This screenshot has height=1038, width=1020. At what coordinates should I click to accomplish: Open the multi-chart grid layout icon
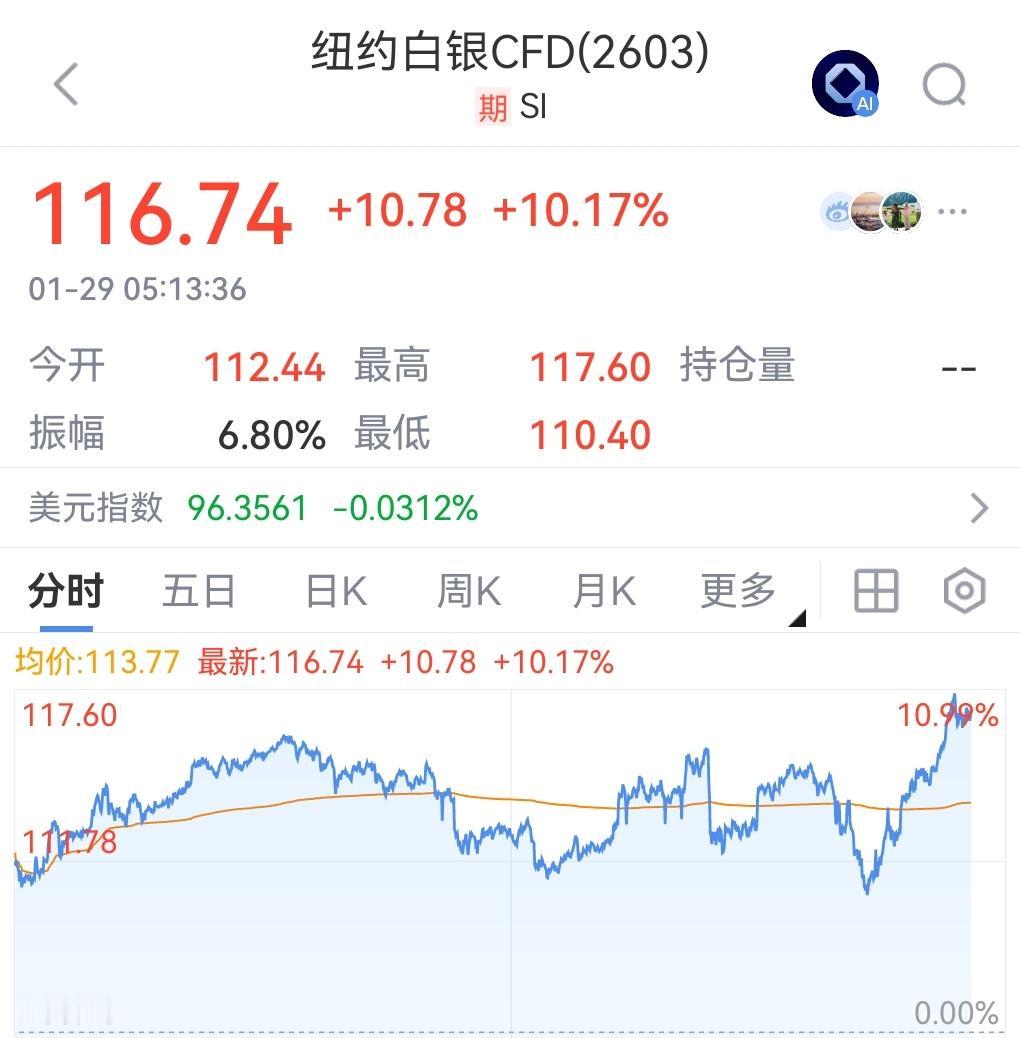(875, 590)
